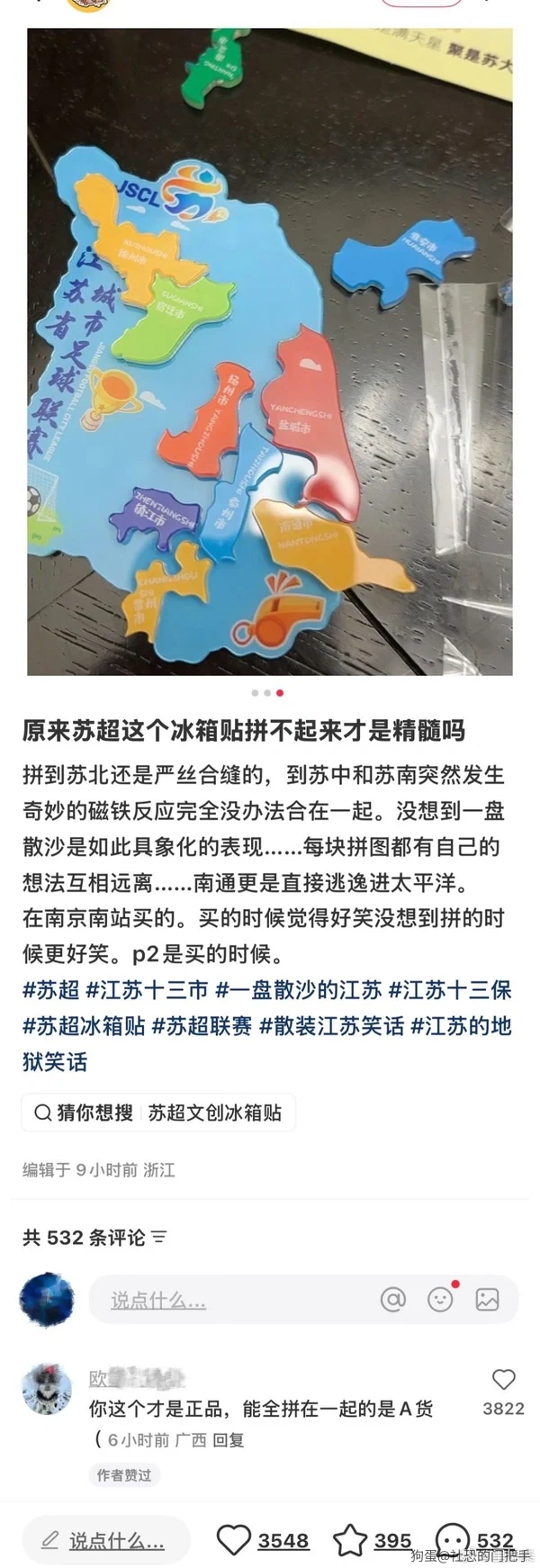Mention someone with the @ icon
This screenshot has height=1568, width=540.
393,1299
